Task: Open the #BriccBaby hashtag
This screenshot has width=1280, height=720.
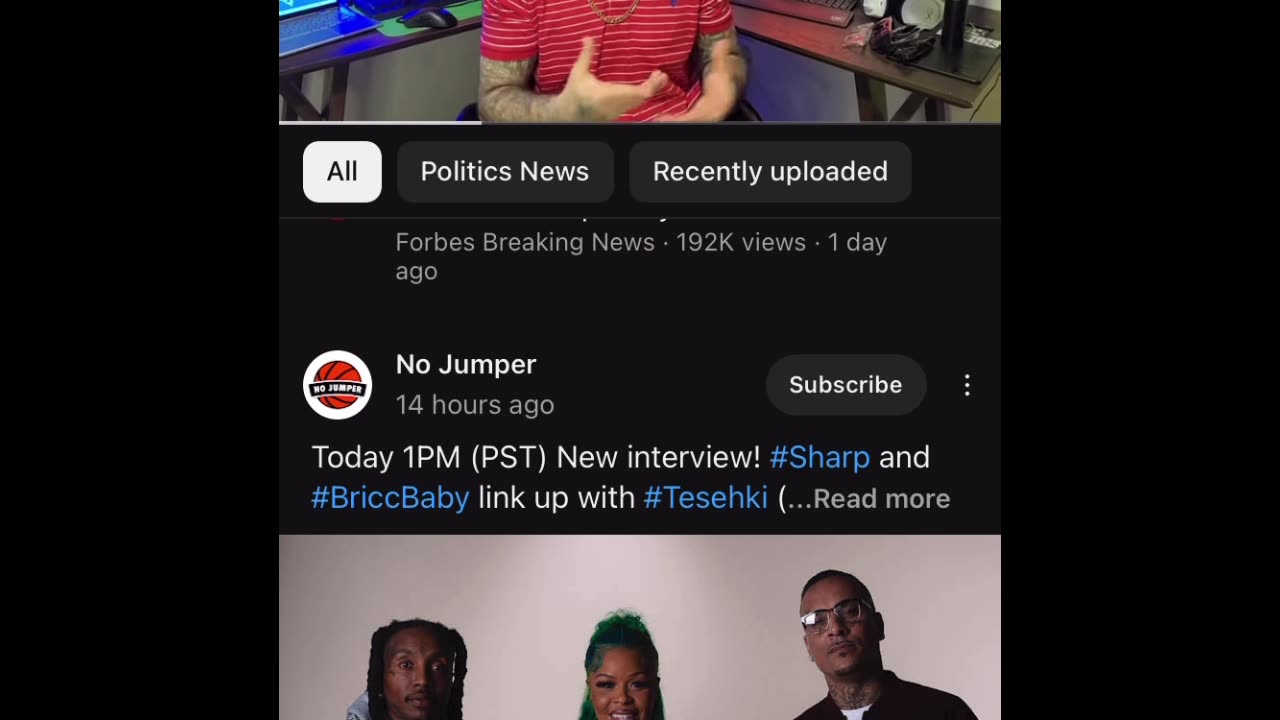Action: (390, 498)
